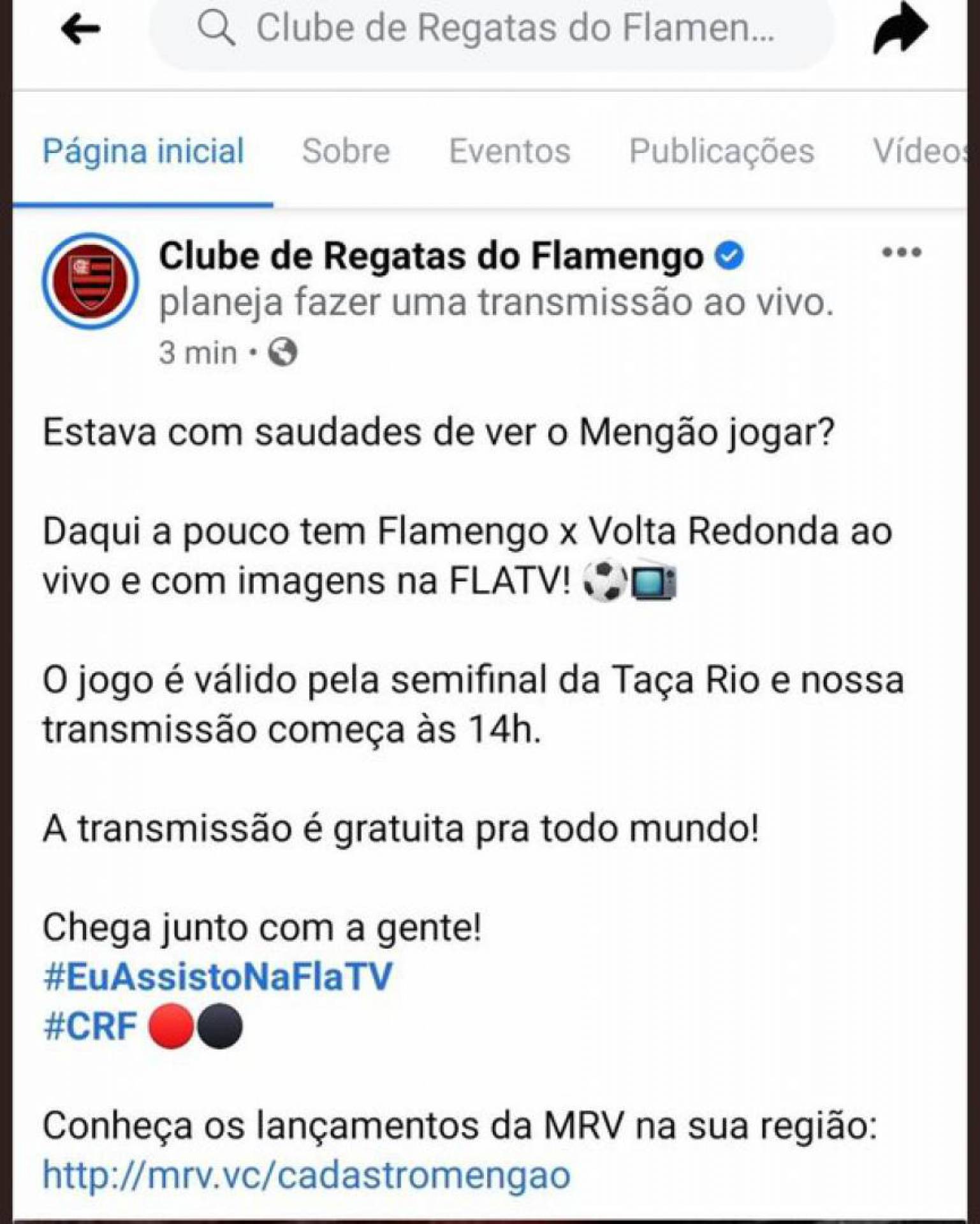Tap the #CRF hashtag
Viewport: 980px width, 1224px height.
(x=90, y=1026)
